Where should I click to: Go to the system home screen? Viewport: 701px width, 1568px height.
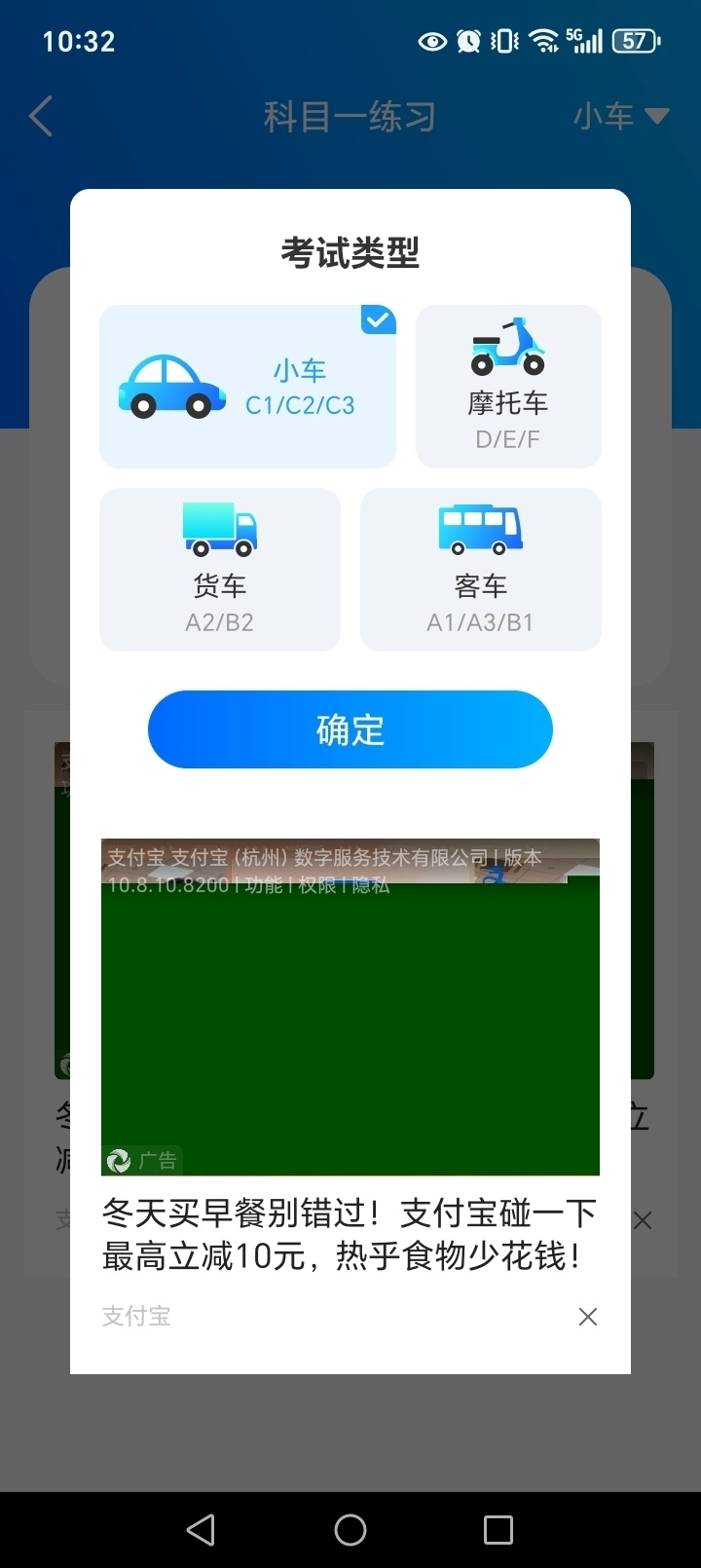point(350,1529)
